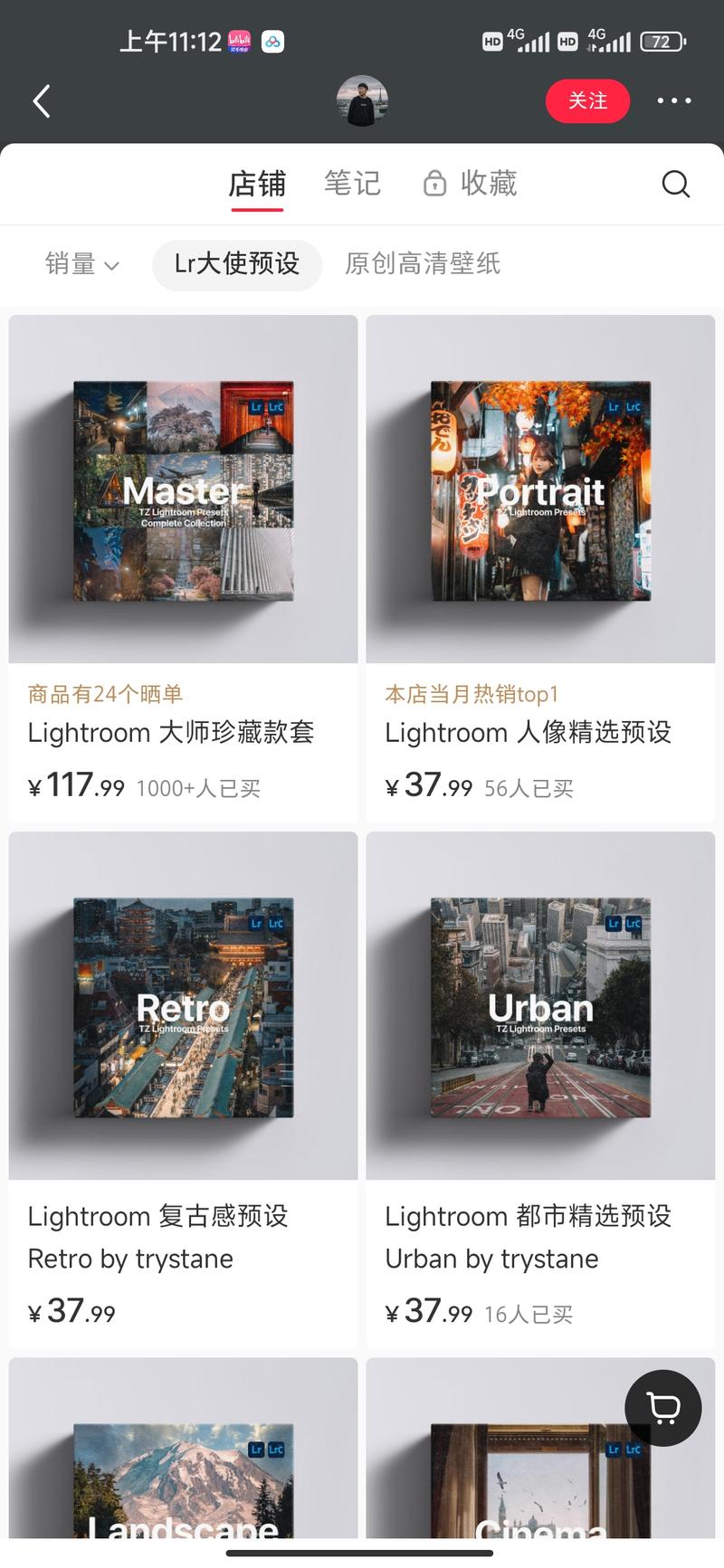Open the Lightroom Urban preset thumbnail

click(540, 1005)
